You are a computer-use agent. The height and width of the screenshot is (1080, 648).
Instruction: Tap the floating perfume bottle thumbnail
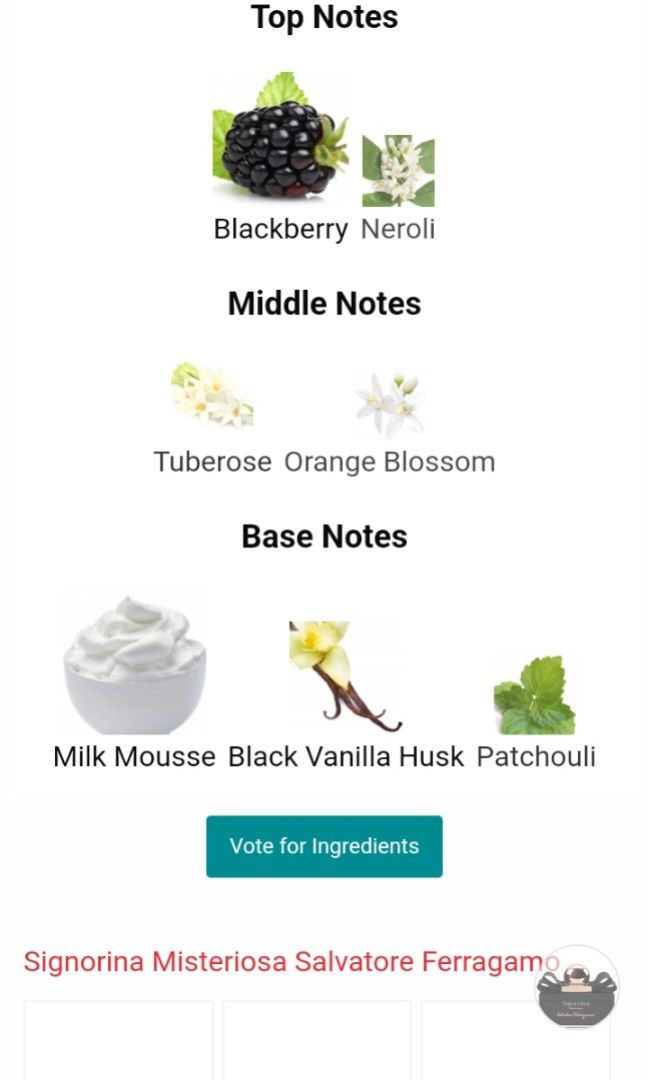point(577,987)
